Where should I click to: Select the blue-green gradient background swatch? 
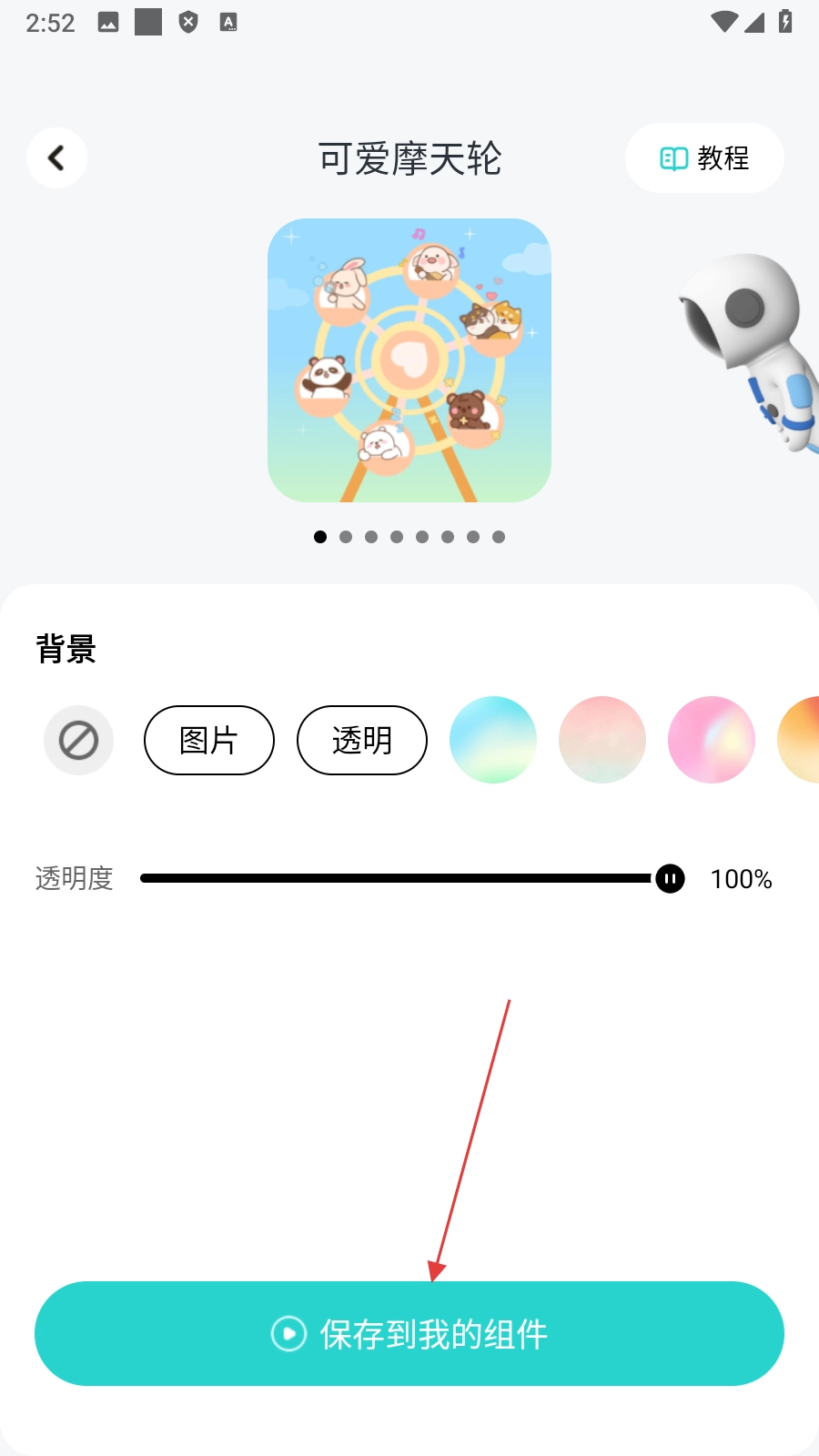[x=493, y=741]
